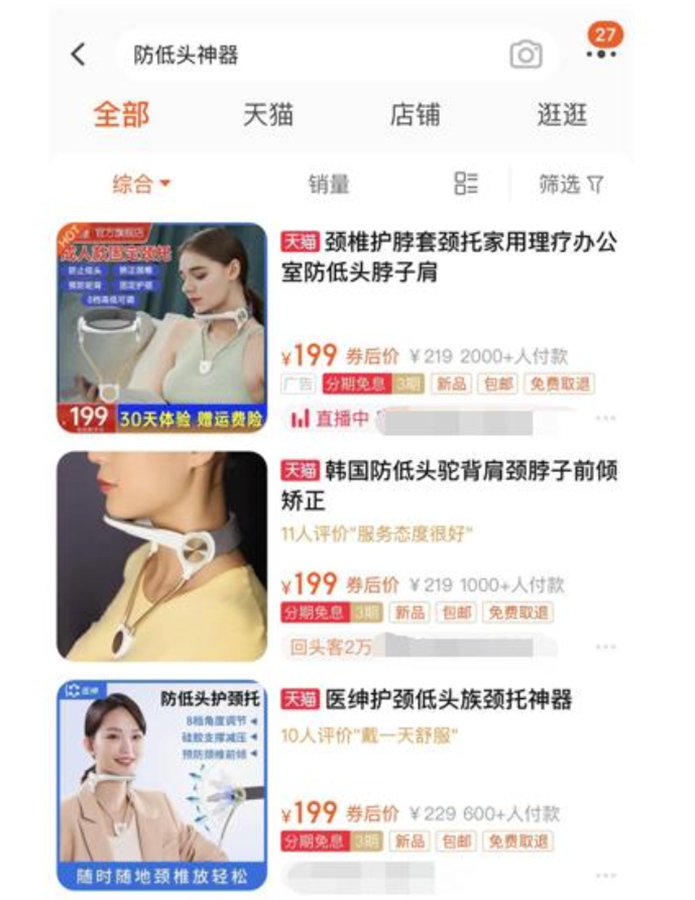Sort results by 销量
This screenshot has height=900, width=695.
click(328, 184)
